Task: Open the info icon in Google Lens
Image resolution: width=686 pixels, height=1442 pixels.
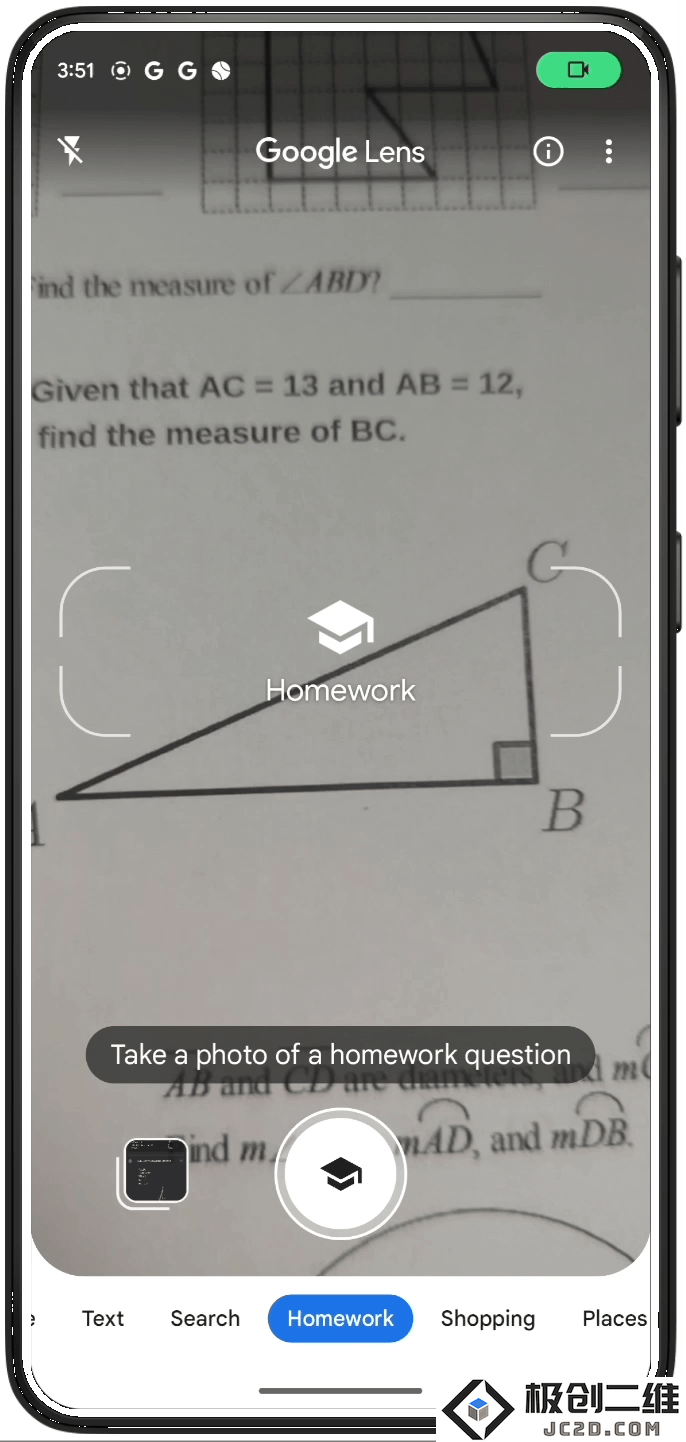Action: click(548, 151)
